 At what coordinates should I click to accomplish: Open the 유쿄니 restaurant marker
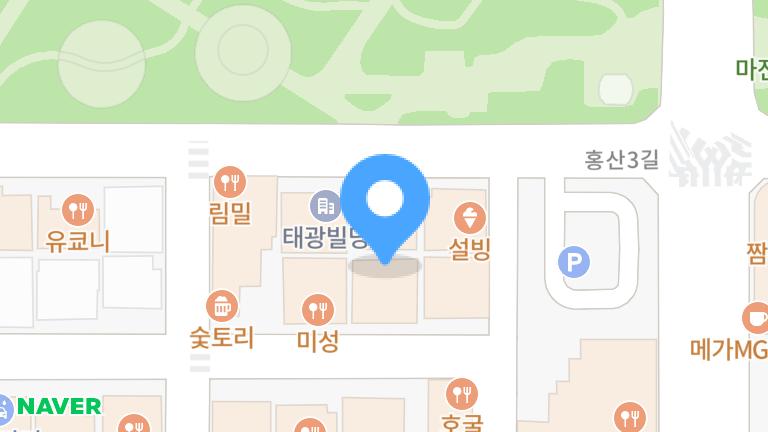point(78,210)
